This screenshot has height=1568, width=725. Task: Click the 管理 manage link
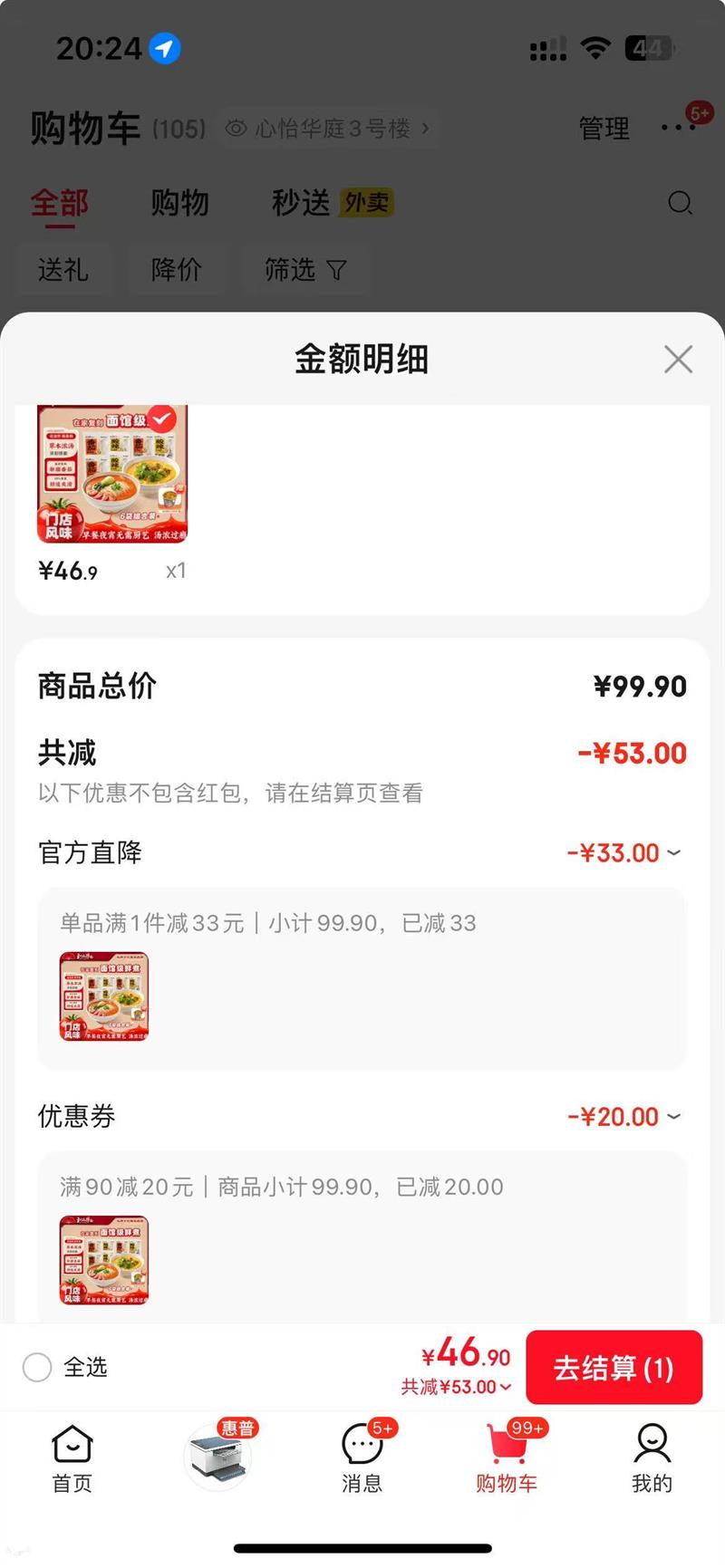point(604,129)
